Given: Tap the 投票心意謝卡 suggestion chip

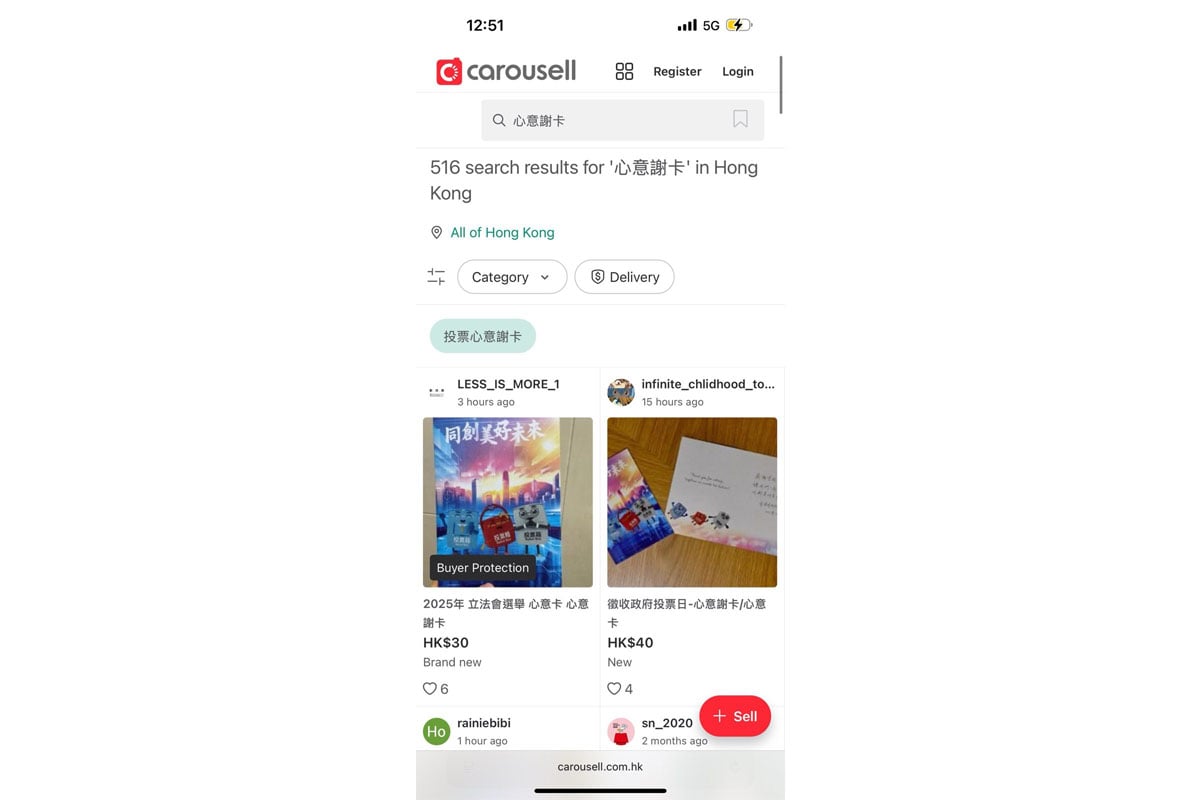Looking at the screenshot, I should (482, 336).
